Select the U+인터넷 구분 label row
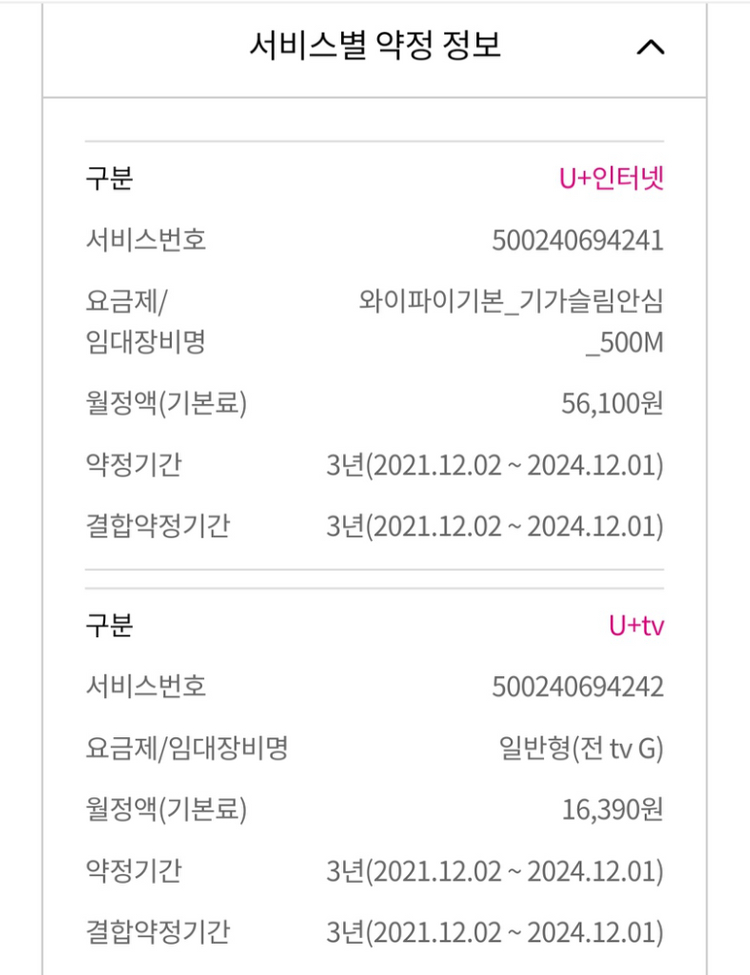750x975 pixels. coord(105,176)
